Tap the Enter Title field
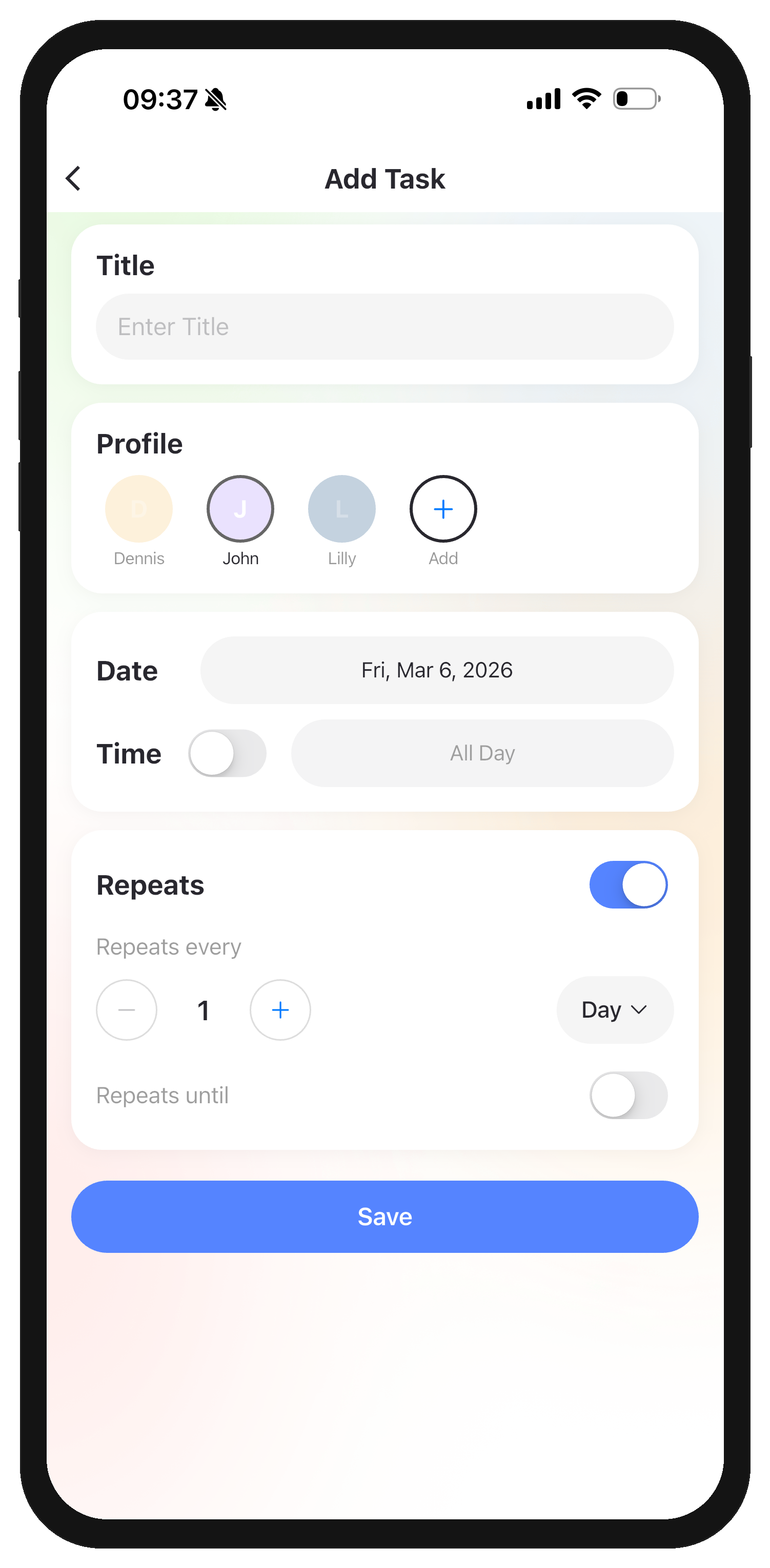 [384, 327]
